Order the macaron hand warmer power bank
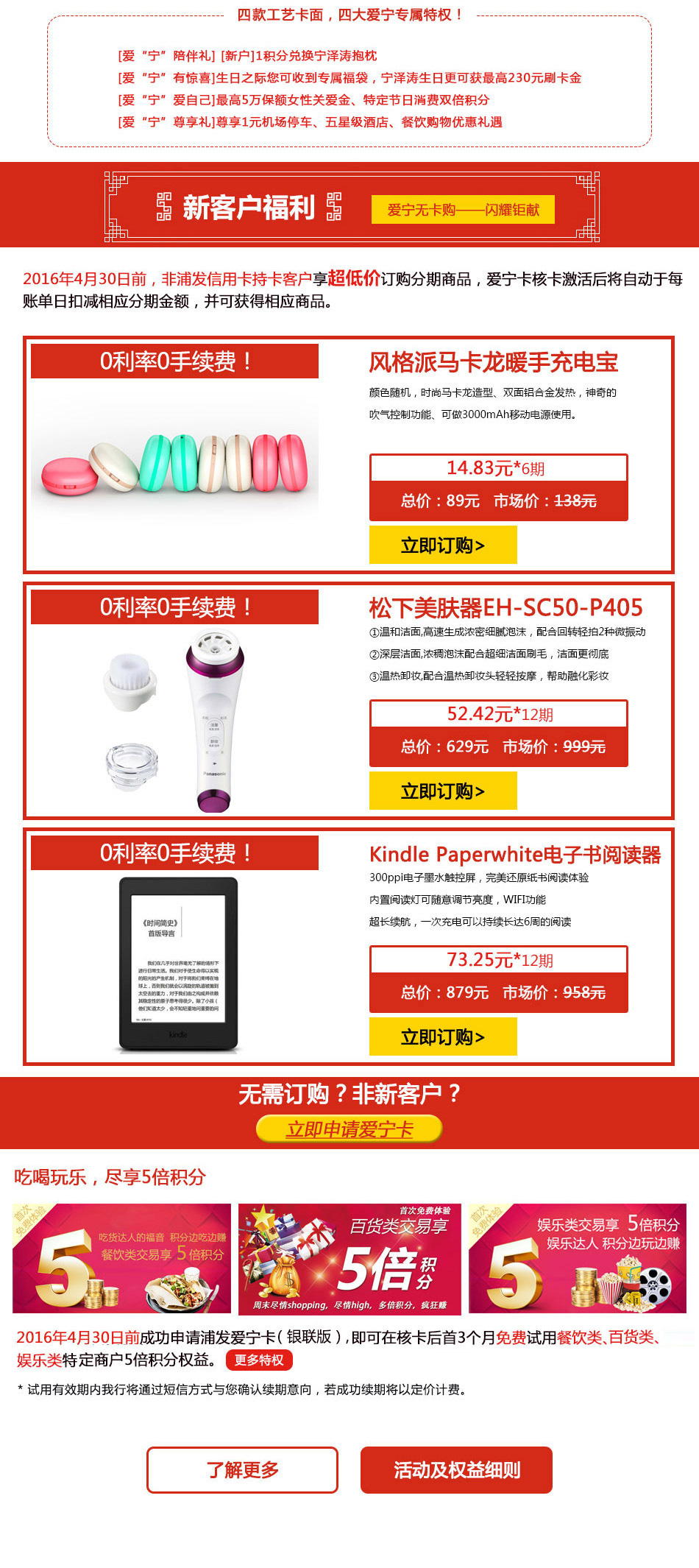699x1568 pixels. (443, 545)
